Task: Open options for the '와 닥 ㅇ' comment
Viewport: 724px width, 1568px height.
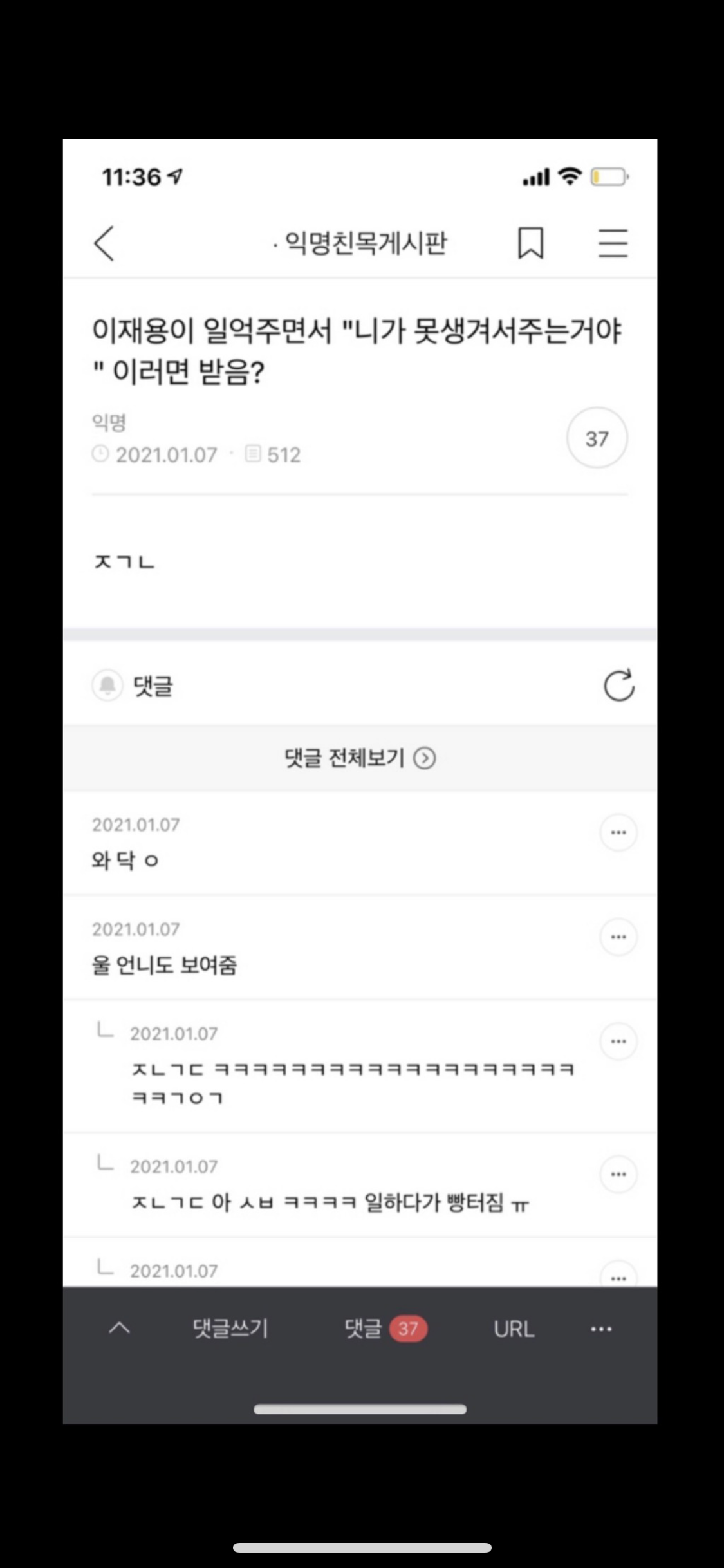Action: pos(618,832)
